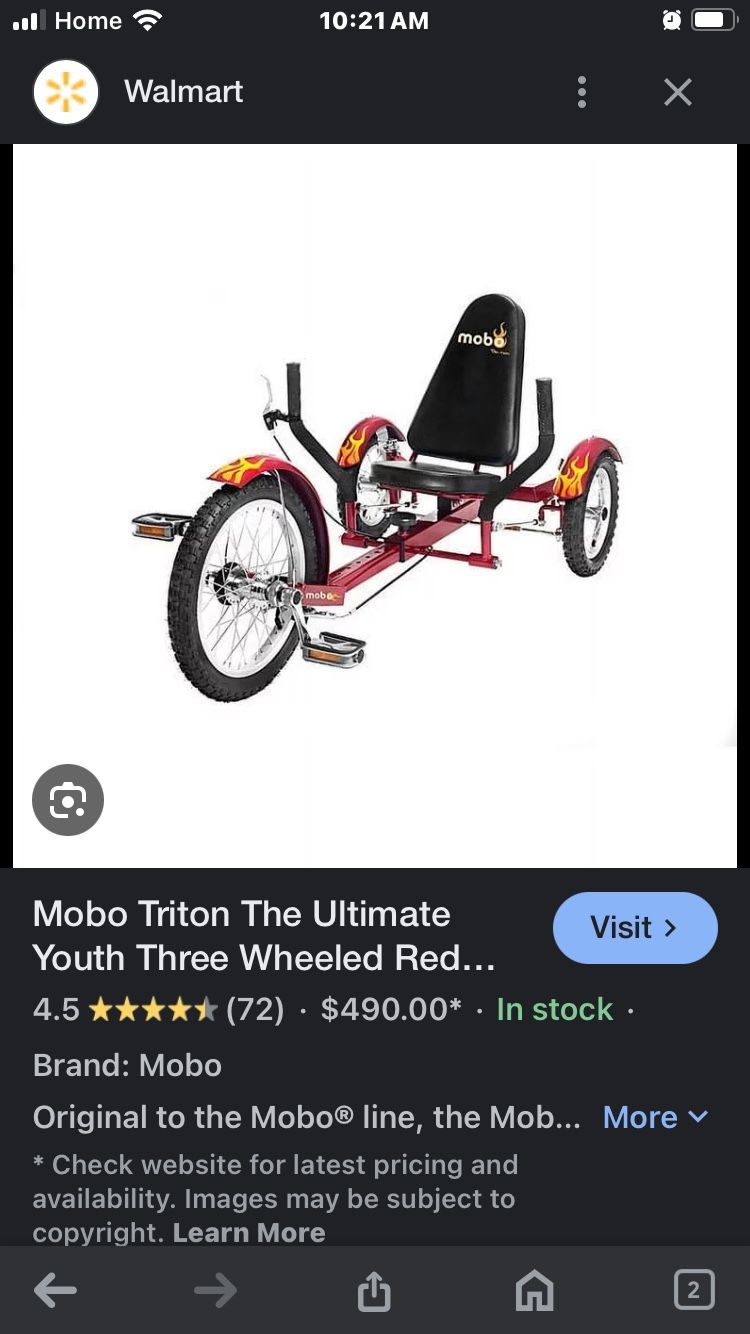Open the tab switcher showing 2 tabs
The width and height of the screenshot is (750, 1334).
[x=694, y=1290]
